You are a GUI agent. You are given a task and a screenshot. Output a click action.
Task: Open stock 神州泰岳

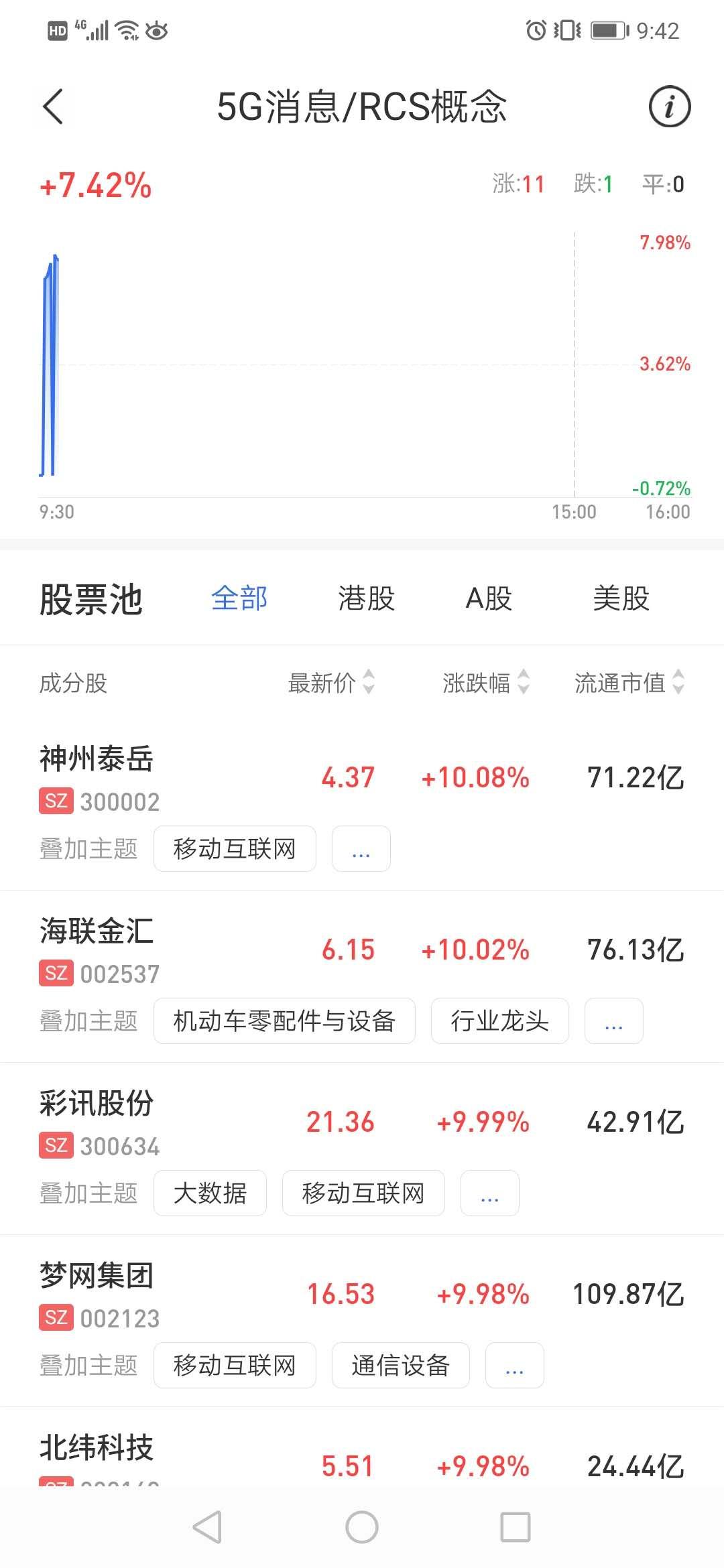click(362, 777)
